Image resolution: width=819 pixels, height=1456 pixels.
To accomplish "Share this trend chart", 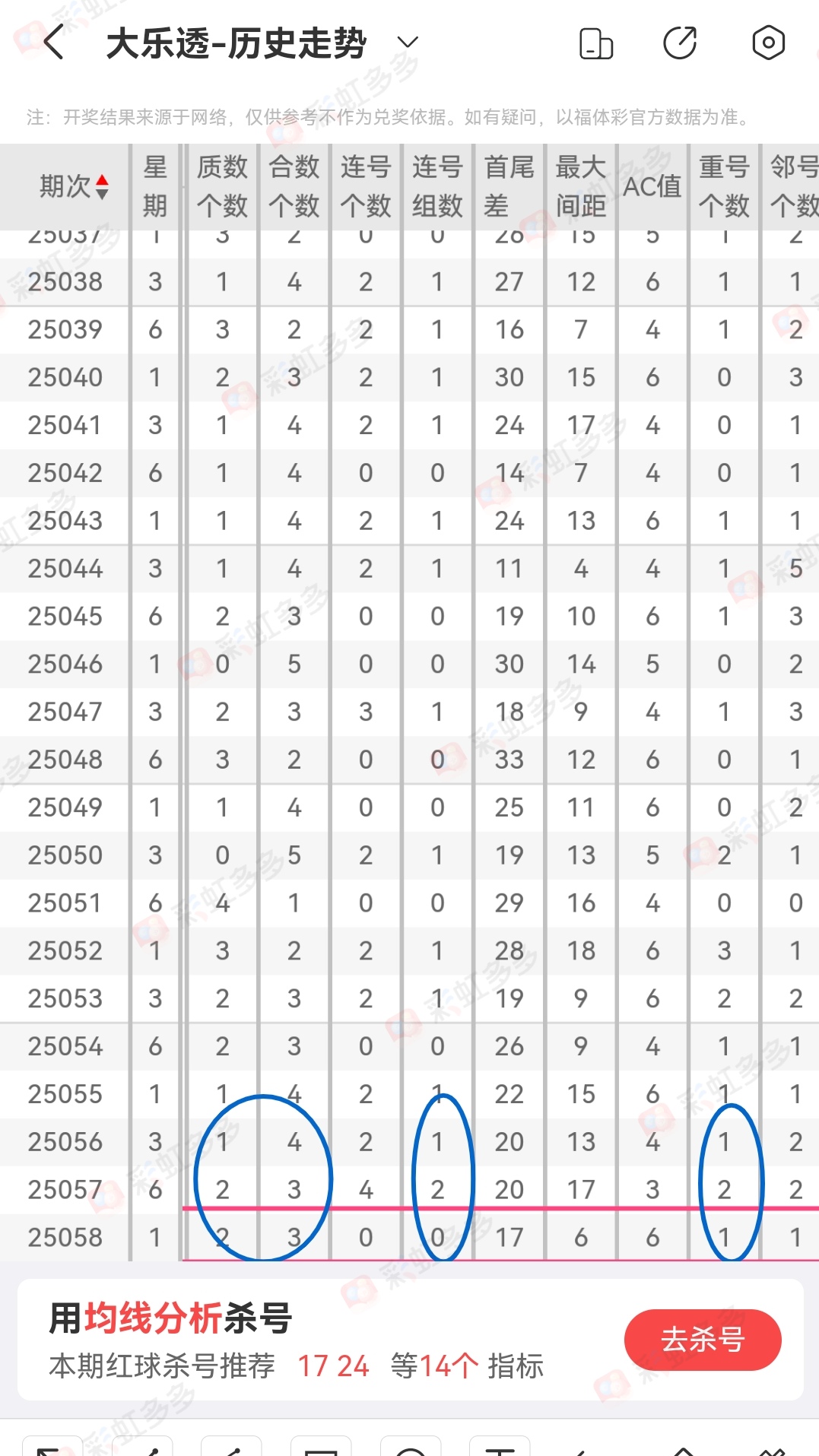I will [680, 43].
